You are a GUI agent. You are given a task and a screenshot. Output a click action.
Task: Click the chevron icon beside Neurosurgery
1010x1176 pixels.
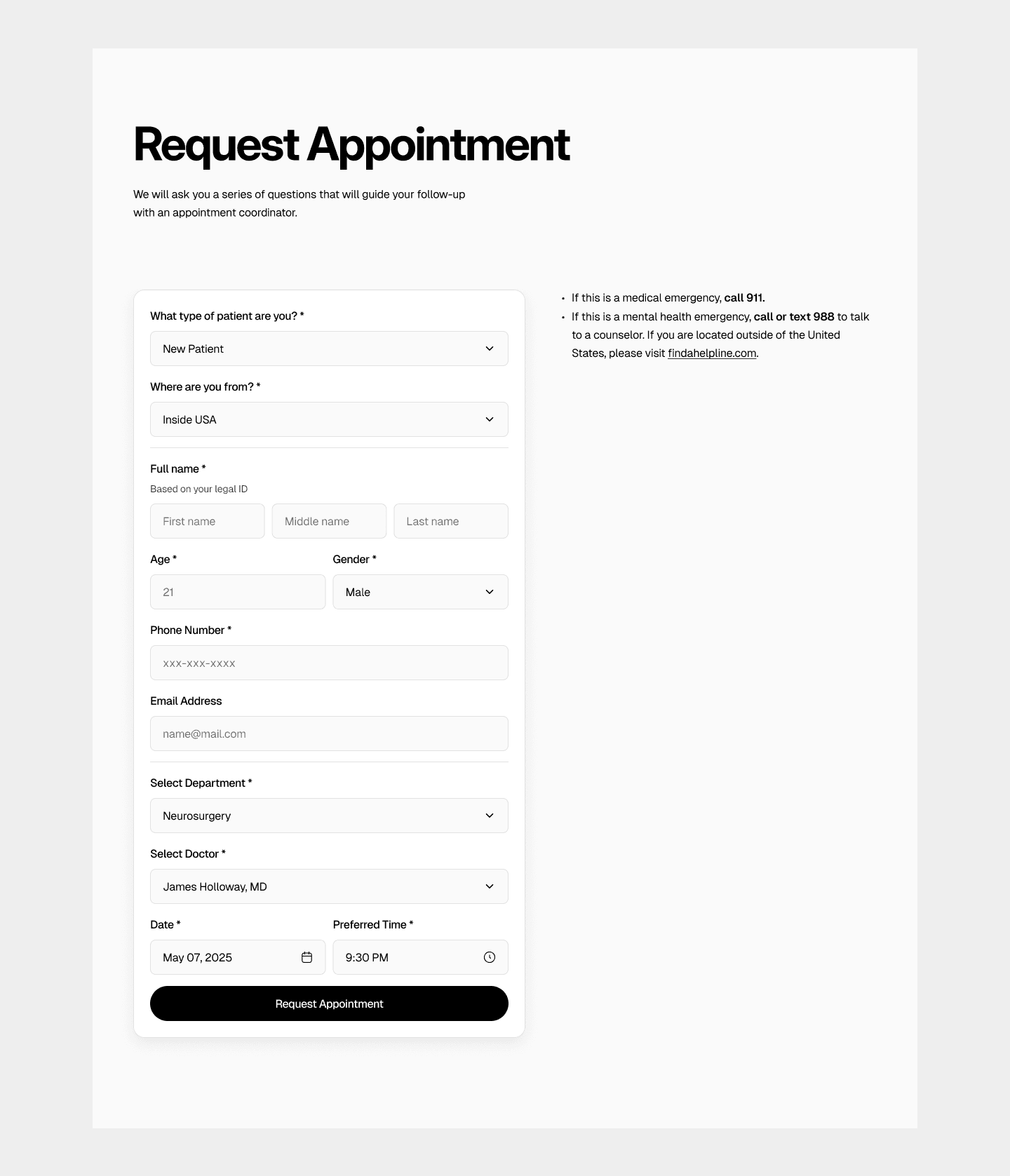click(490, 816)
